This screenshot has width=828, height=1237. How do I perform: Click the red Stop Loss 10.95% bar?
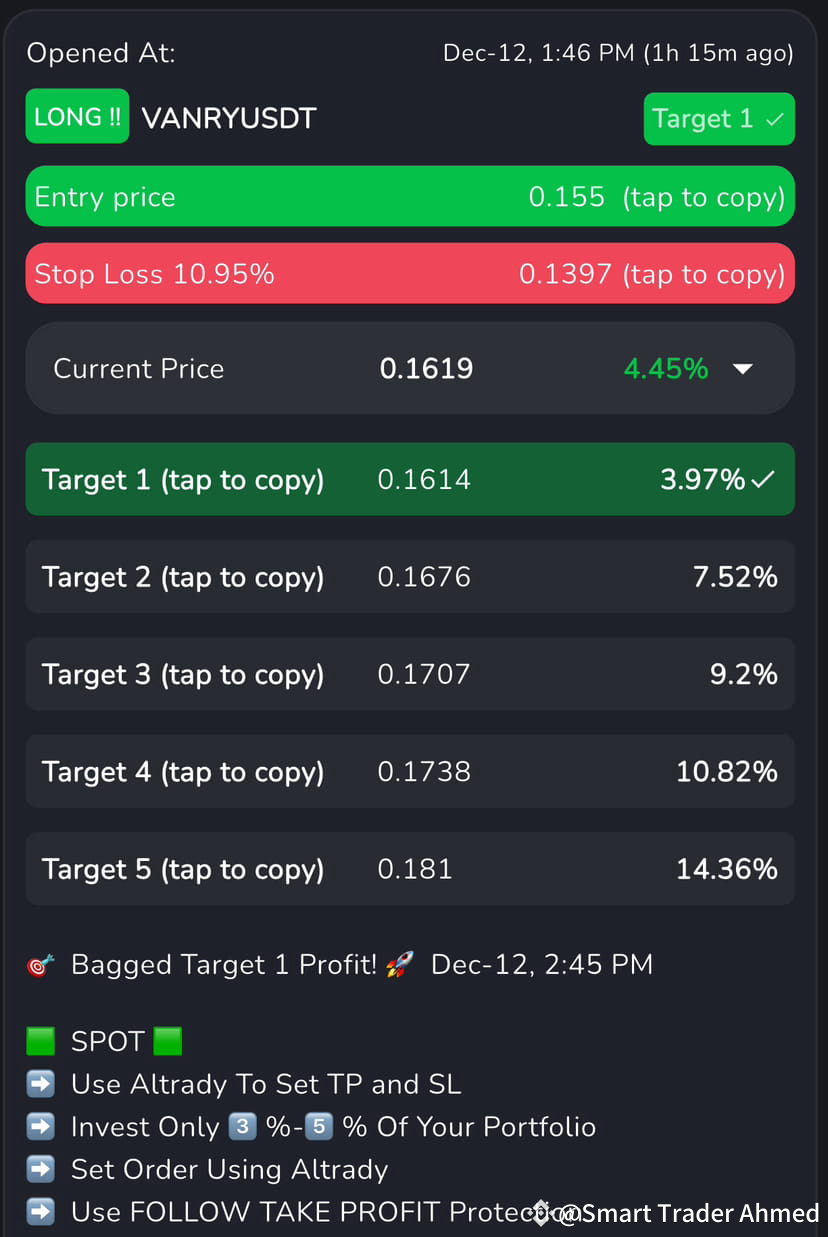point(410,273)
